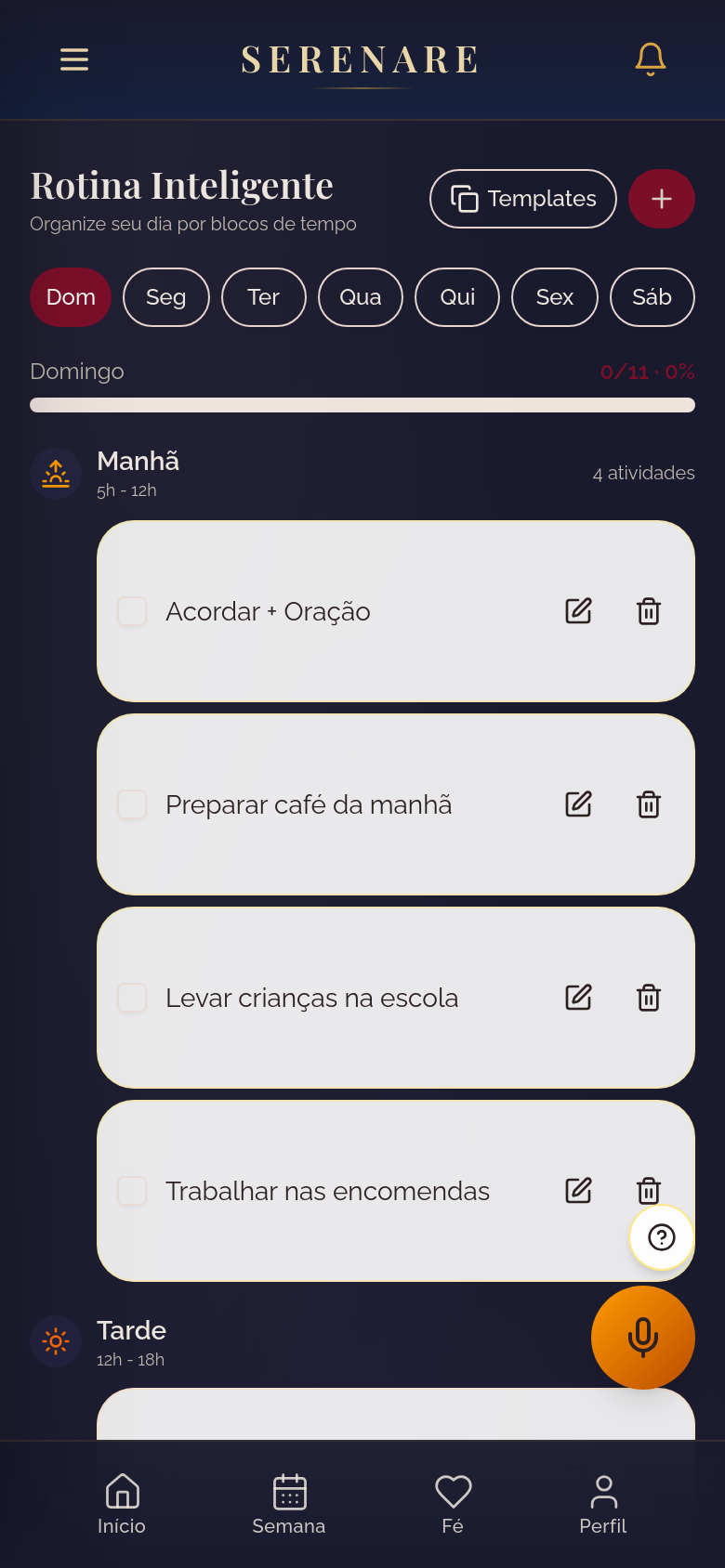This screenshot has width=725, height=1568.
Task: Edit the Acordar + Oração activity
Action: click(x=578, y=611)
